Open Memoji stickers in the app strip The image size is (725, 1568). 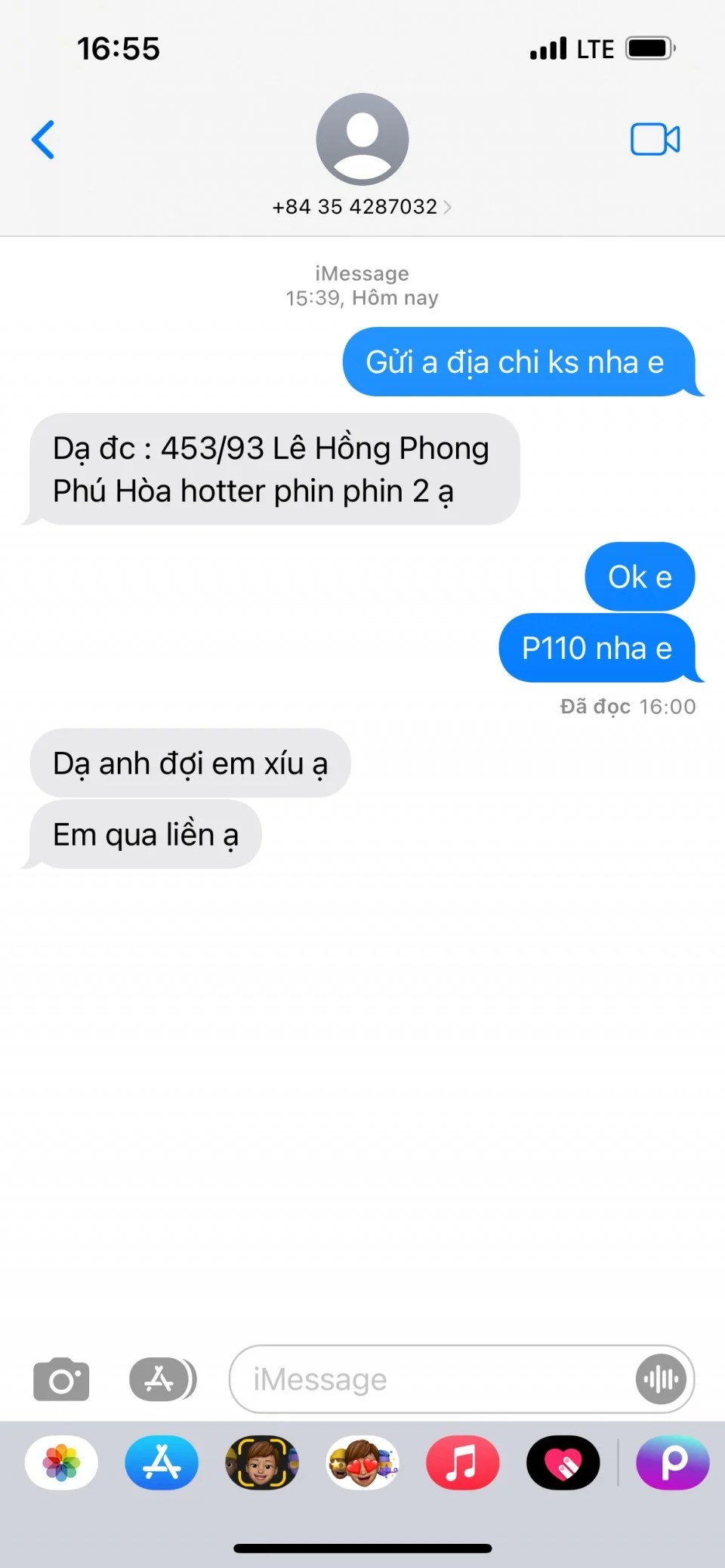[362, 1462]
